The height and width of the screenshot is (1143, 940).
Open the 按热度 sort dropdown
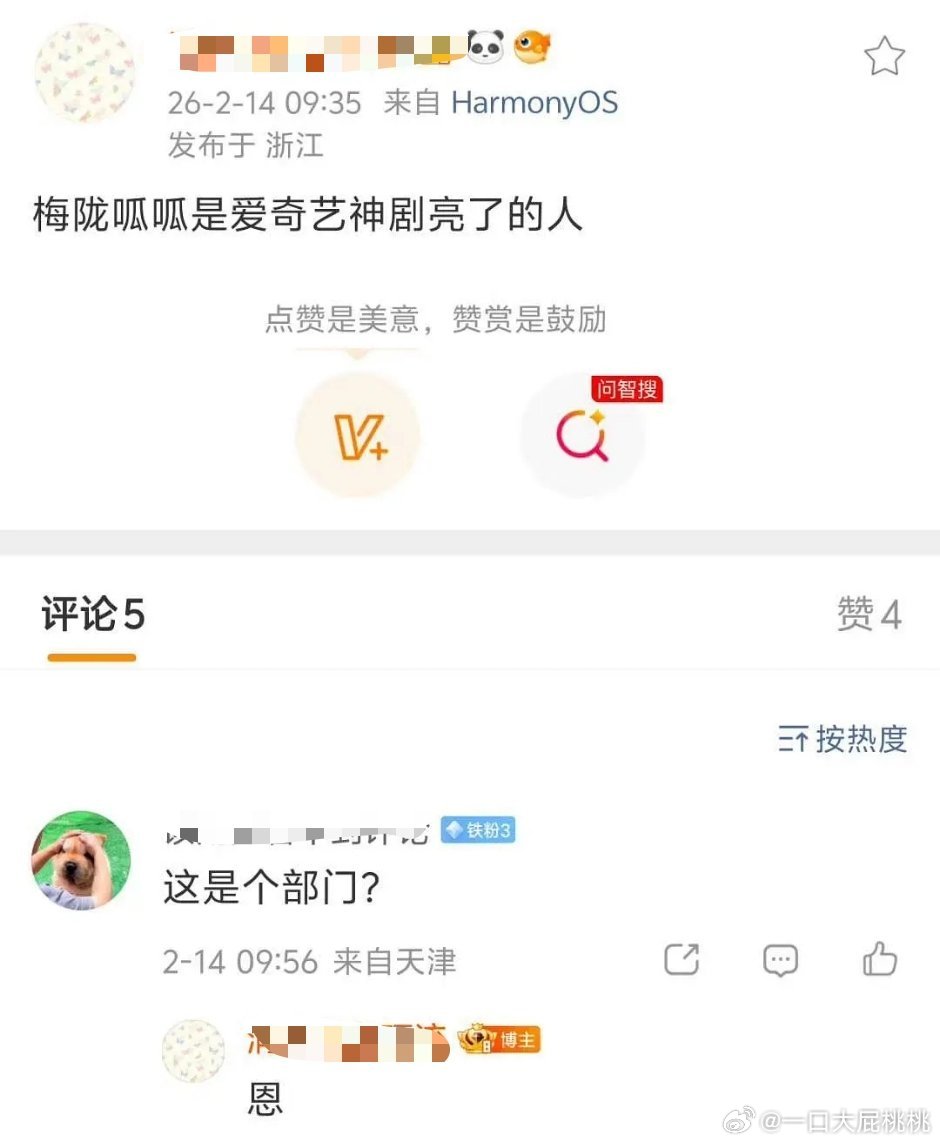(841, 740)
